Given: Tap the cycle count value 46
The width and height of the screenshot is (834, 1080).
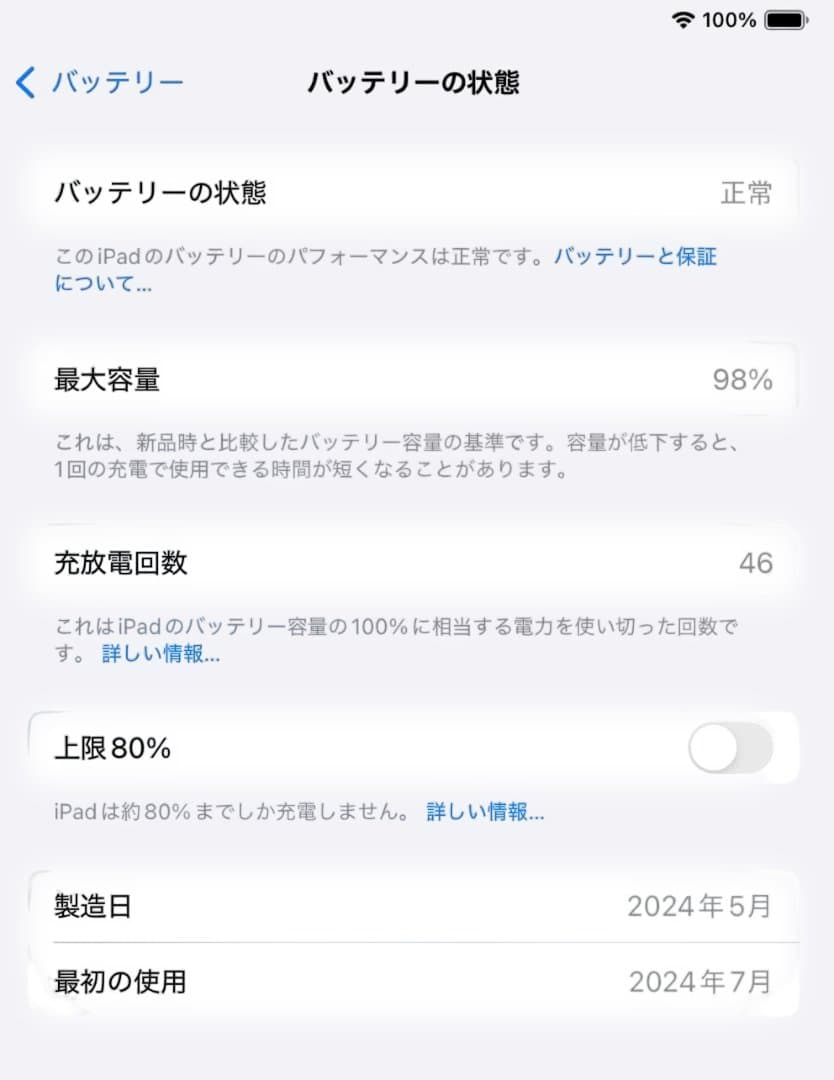Looking at the screenshot, I should (759, 563).
